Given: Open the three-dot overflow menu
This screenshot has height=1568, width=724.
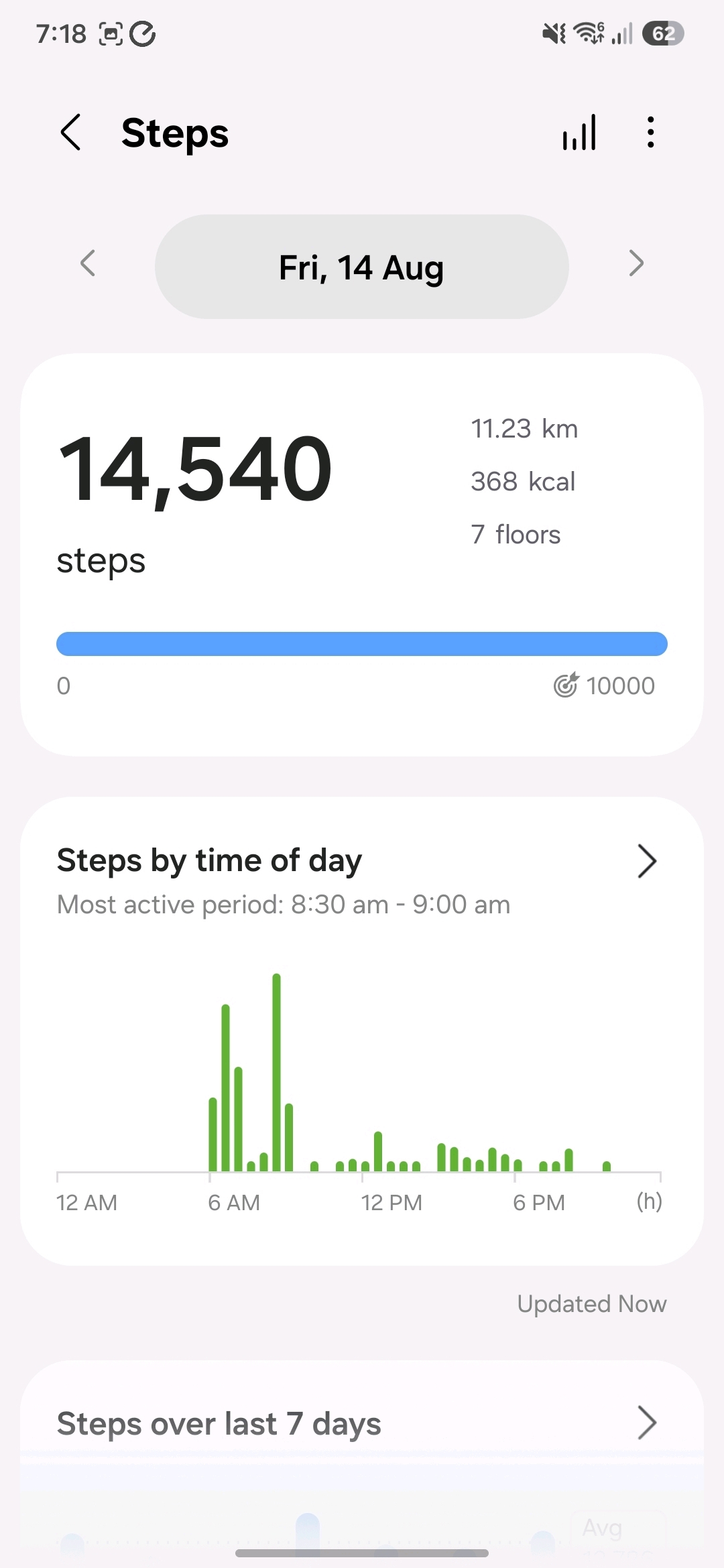Looking at the screenshot, I should (x=650, y=132).
